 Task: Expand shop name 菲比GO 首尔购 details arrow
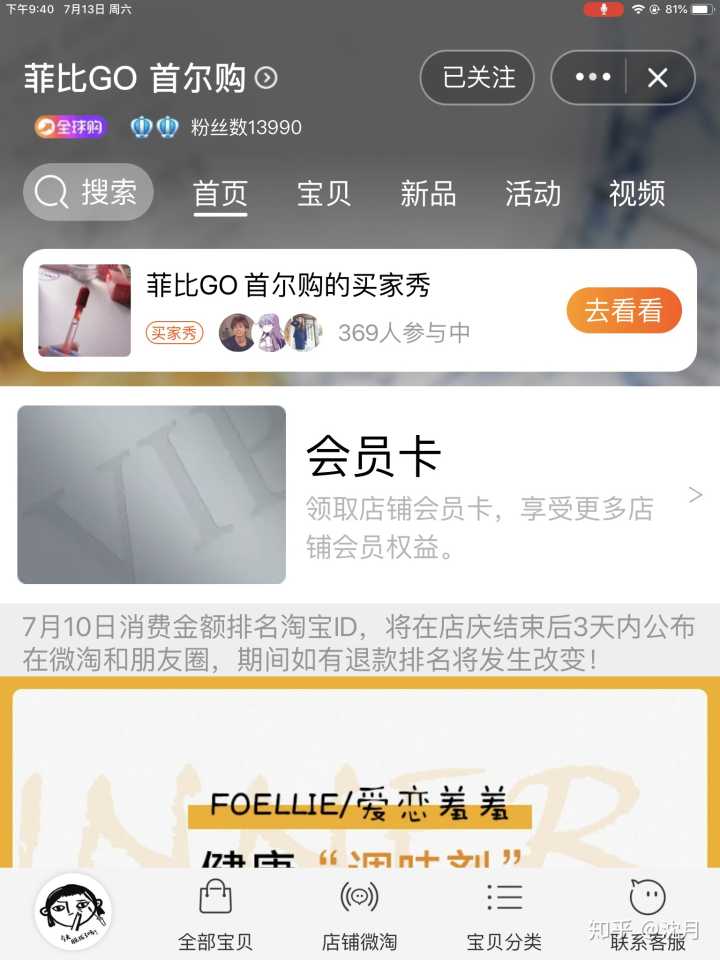[x=266, y=77]
